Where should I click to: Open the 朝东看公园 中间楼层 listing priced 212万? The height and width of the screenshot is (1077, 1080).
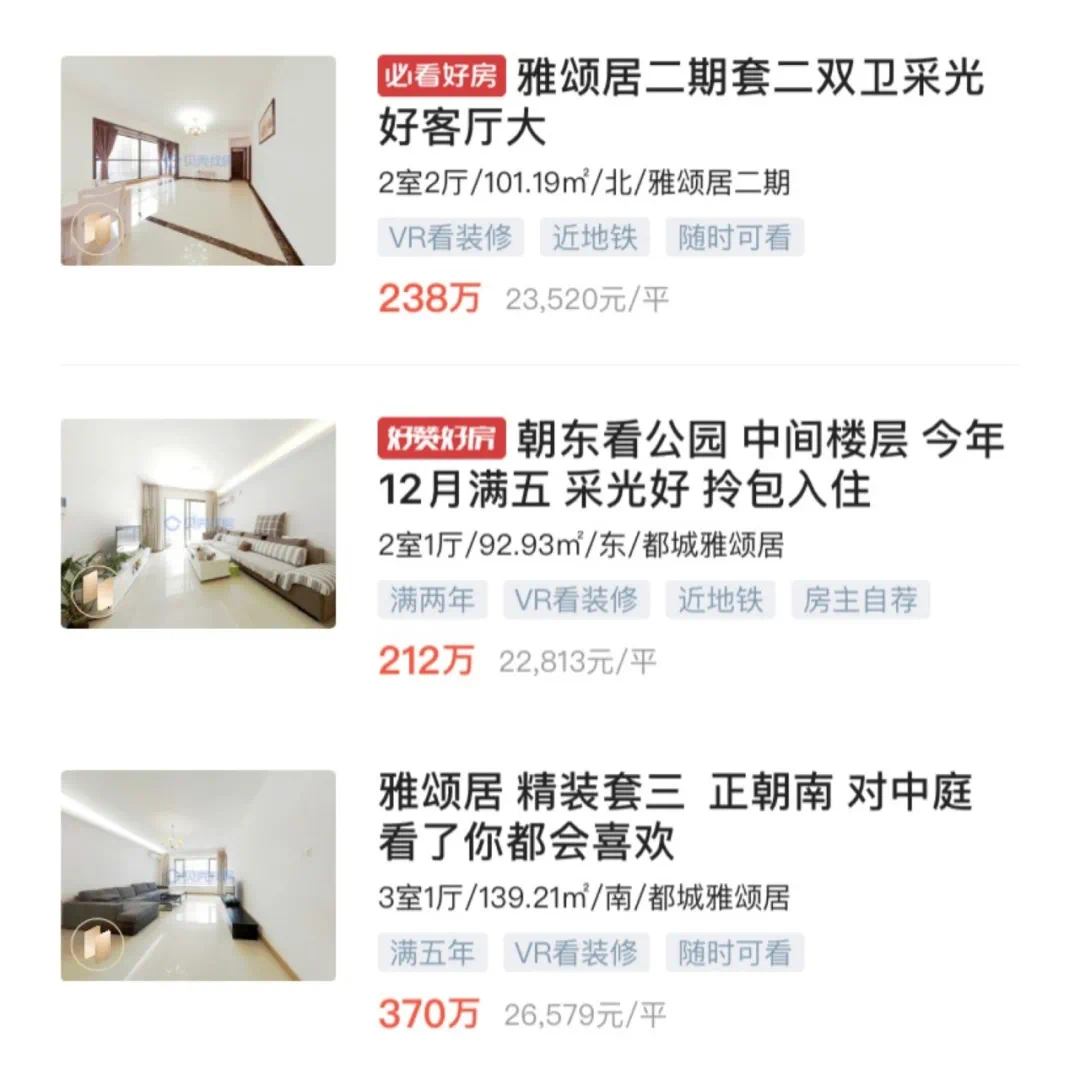coord(690,465)
